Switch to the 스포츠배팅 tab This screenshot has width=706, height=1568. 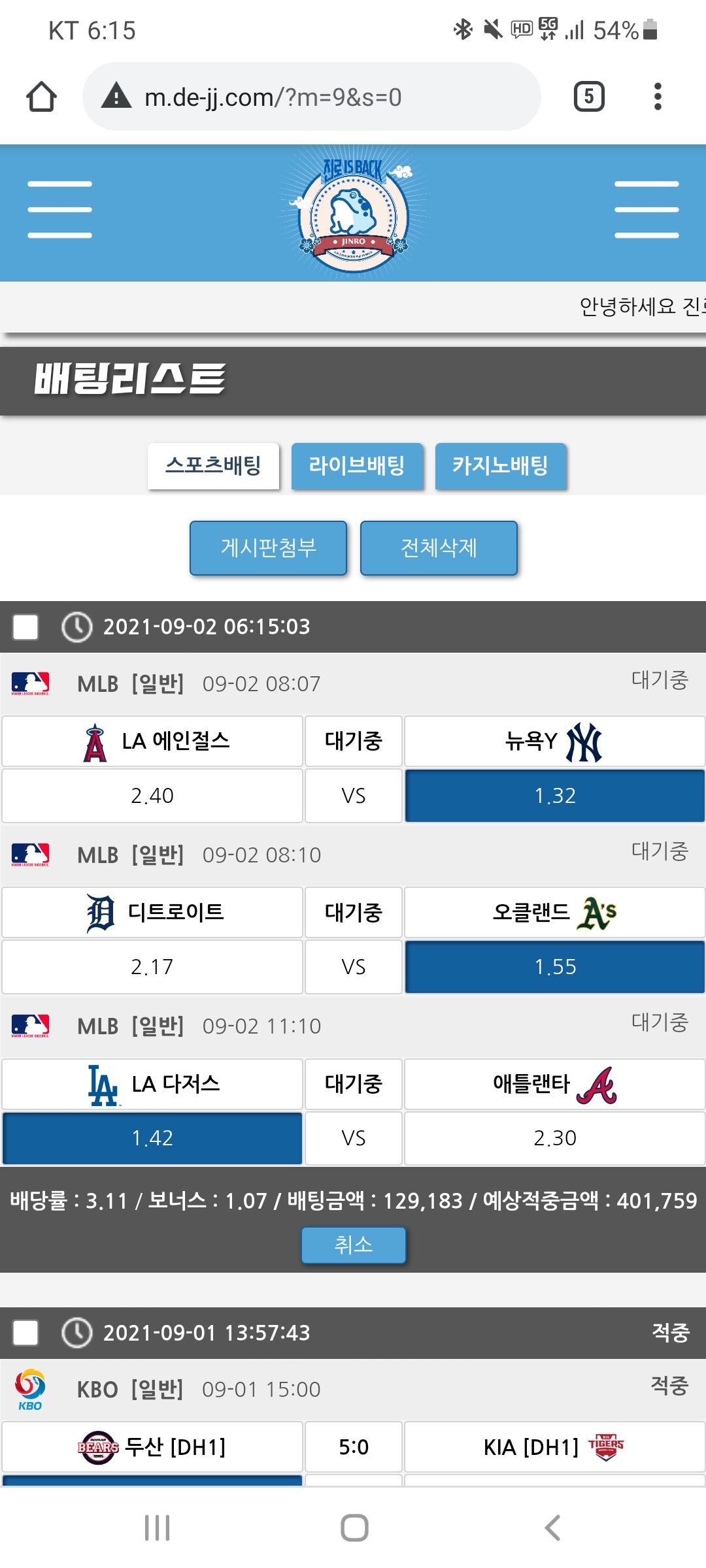coord(213,466)
